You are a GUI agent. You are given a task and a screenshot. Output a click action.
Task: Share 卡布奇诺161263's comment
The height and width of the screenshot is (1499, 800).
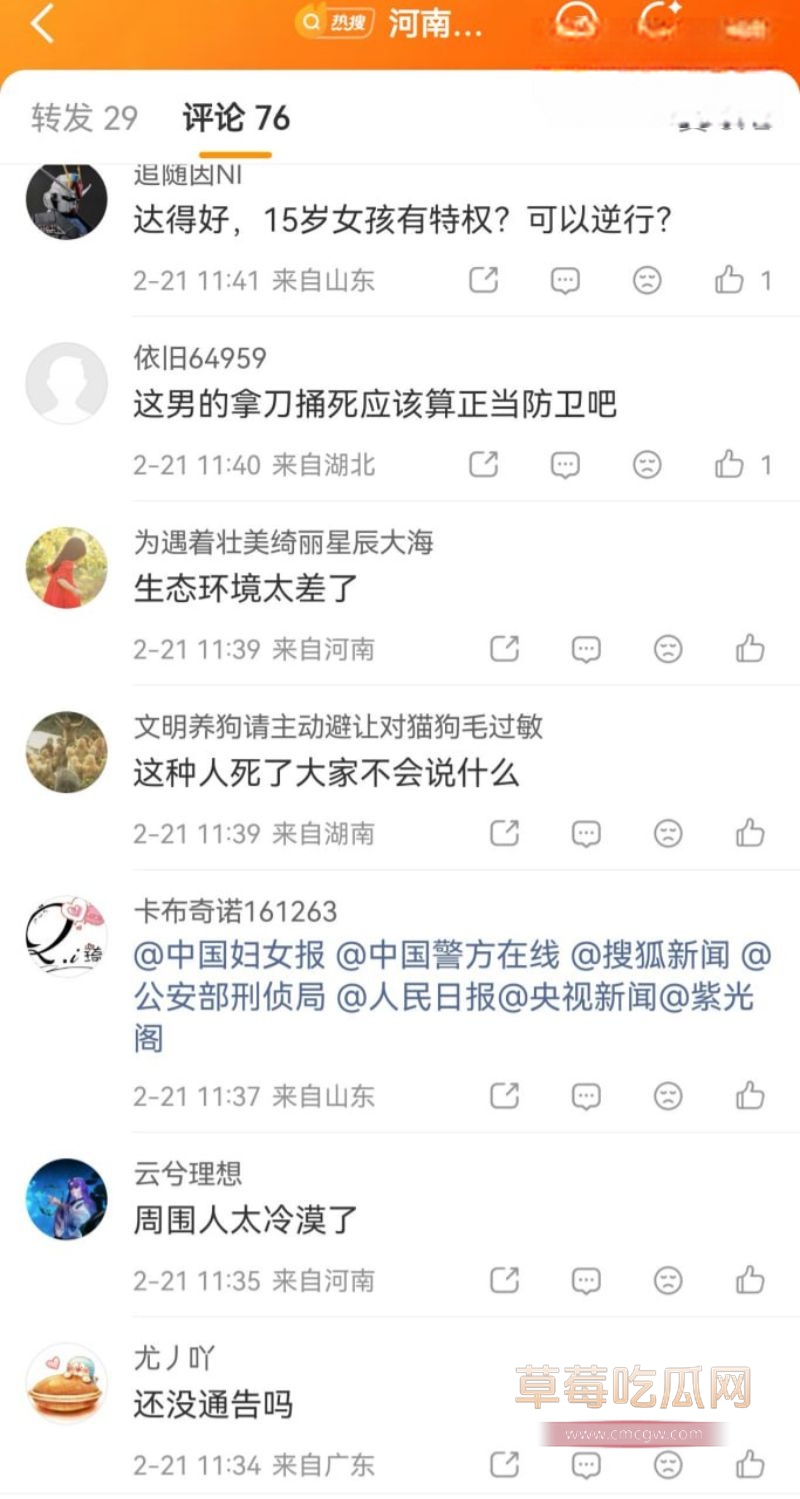click(503, 1095)
